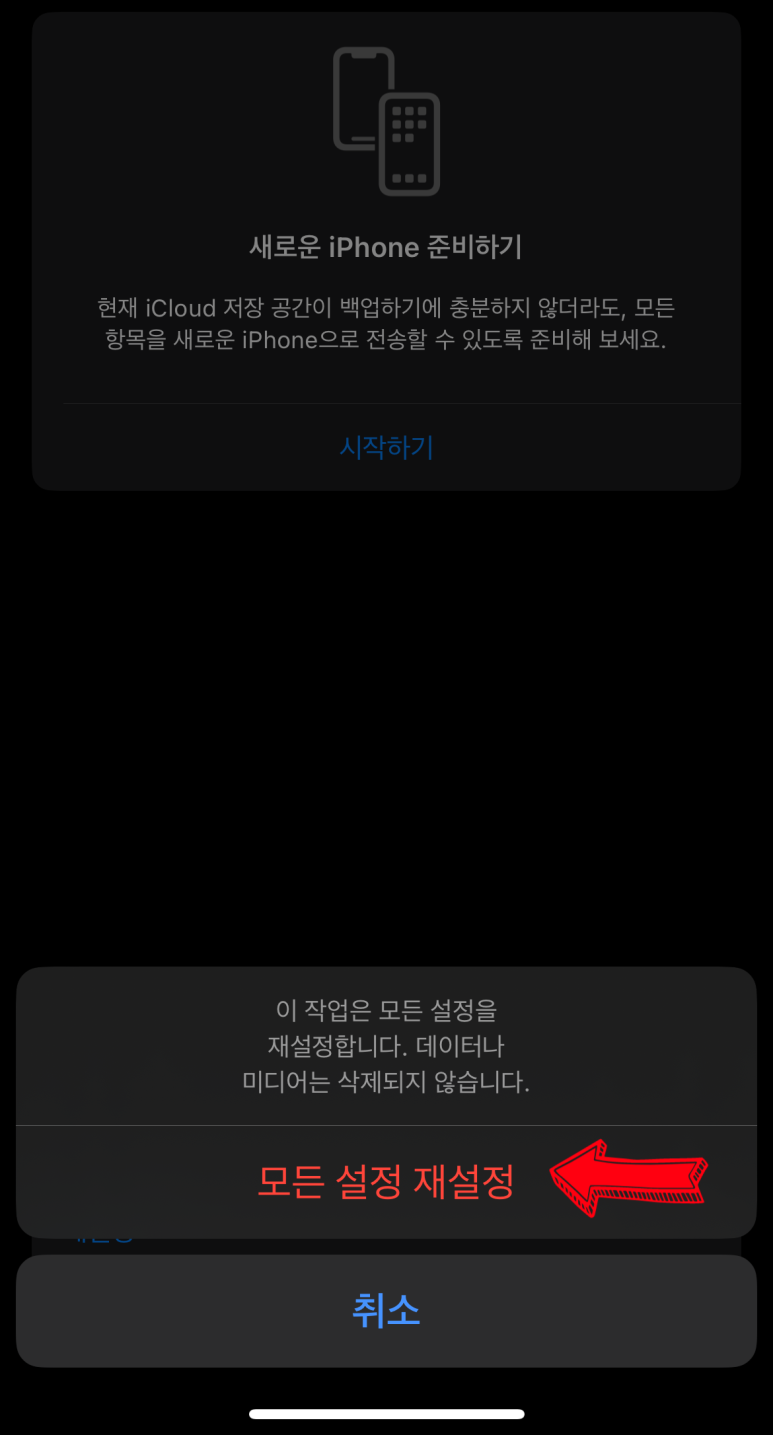Tap 취소 to dismiss the sheet
This screenshot has height=1435, width=773.
coord(386,1310)
